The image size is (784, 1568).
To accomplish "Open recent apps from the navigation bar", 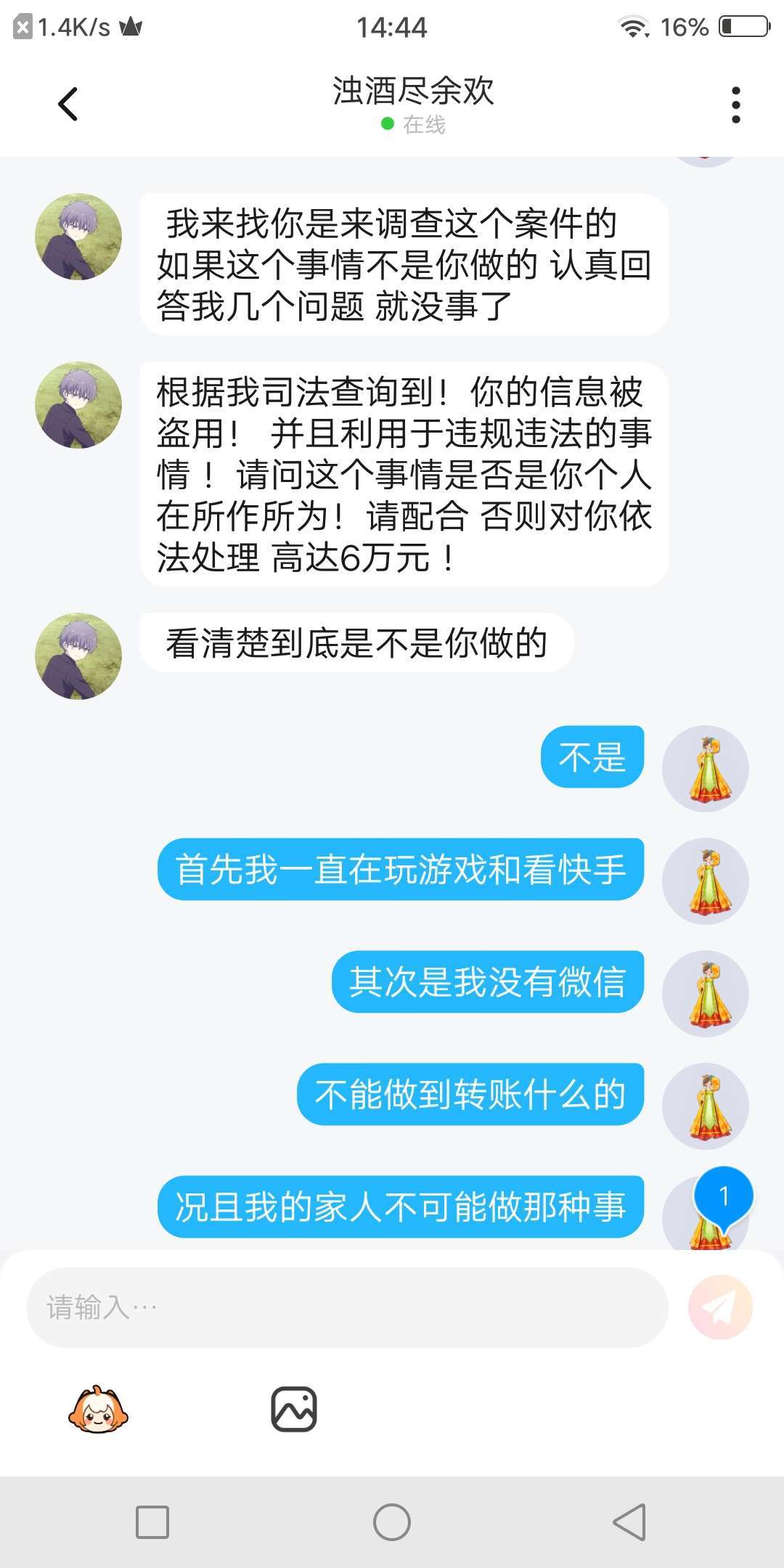I will (x=152, y=1522).
